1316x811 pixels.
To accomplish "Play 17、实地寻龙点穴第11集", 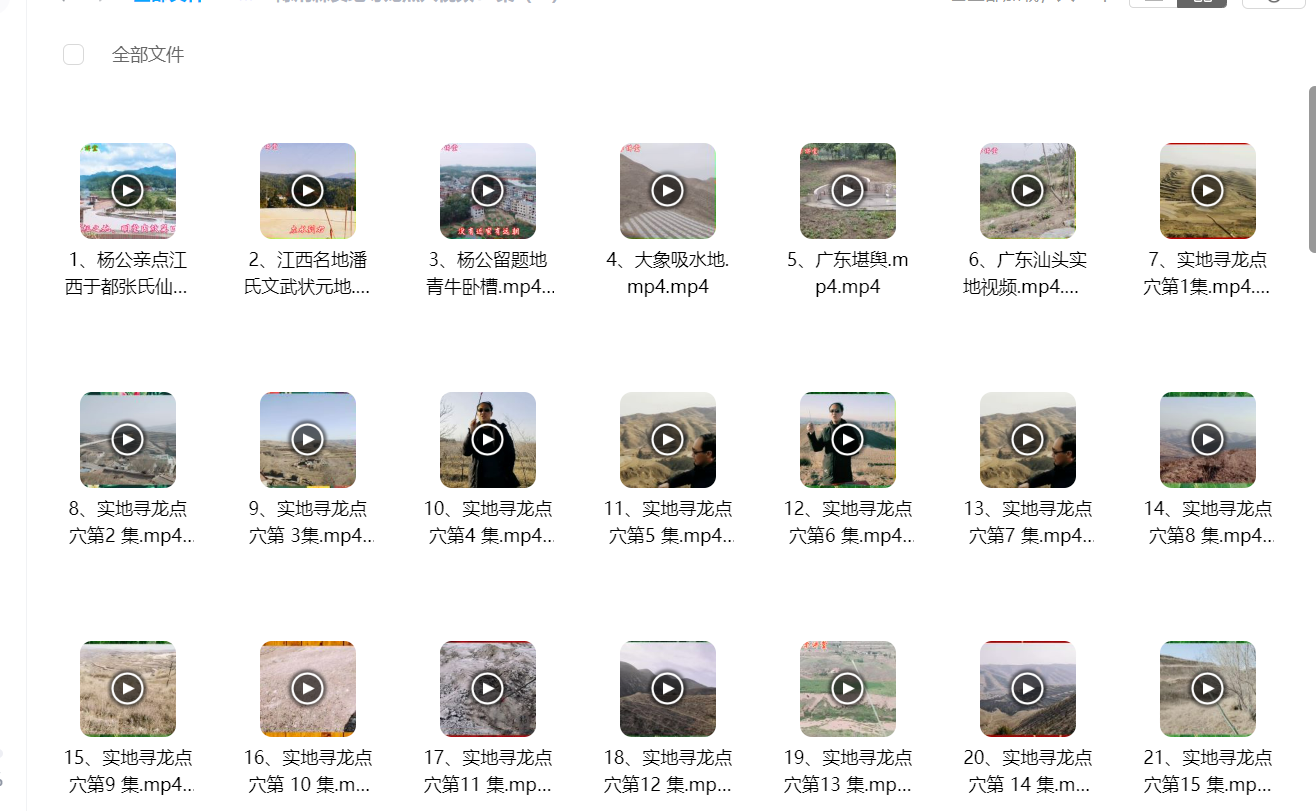I will point(488,688).
